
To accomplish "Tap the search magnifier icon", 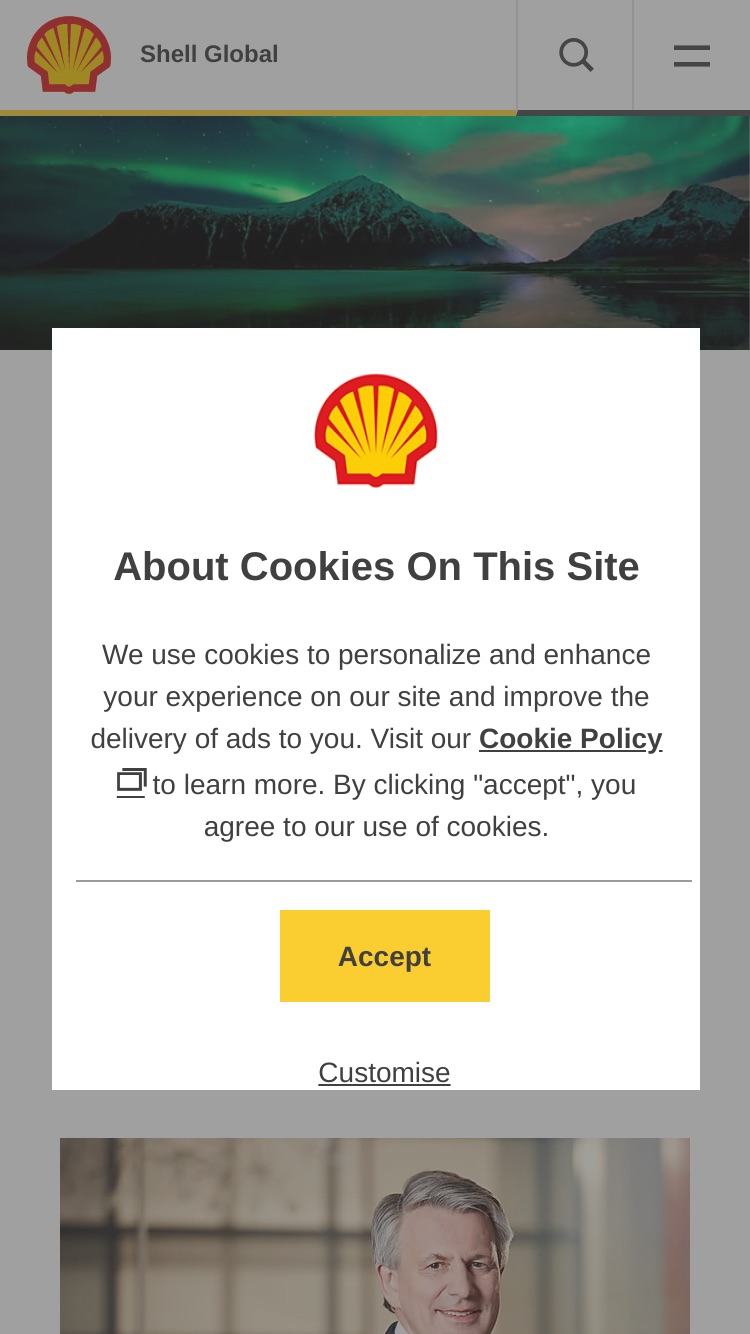I will 576,55.
